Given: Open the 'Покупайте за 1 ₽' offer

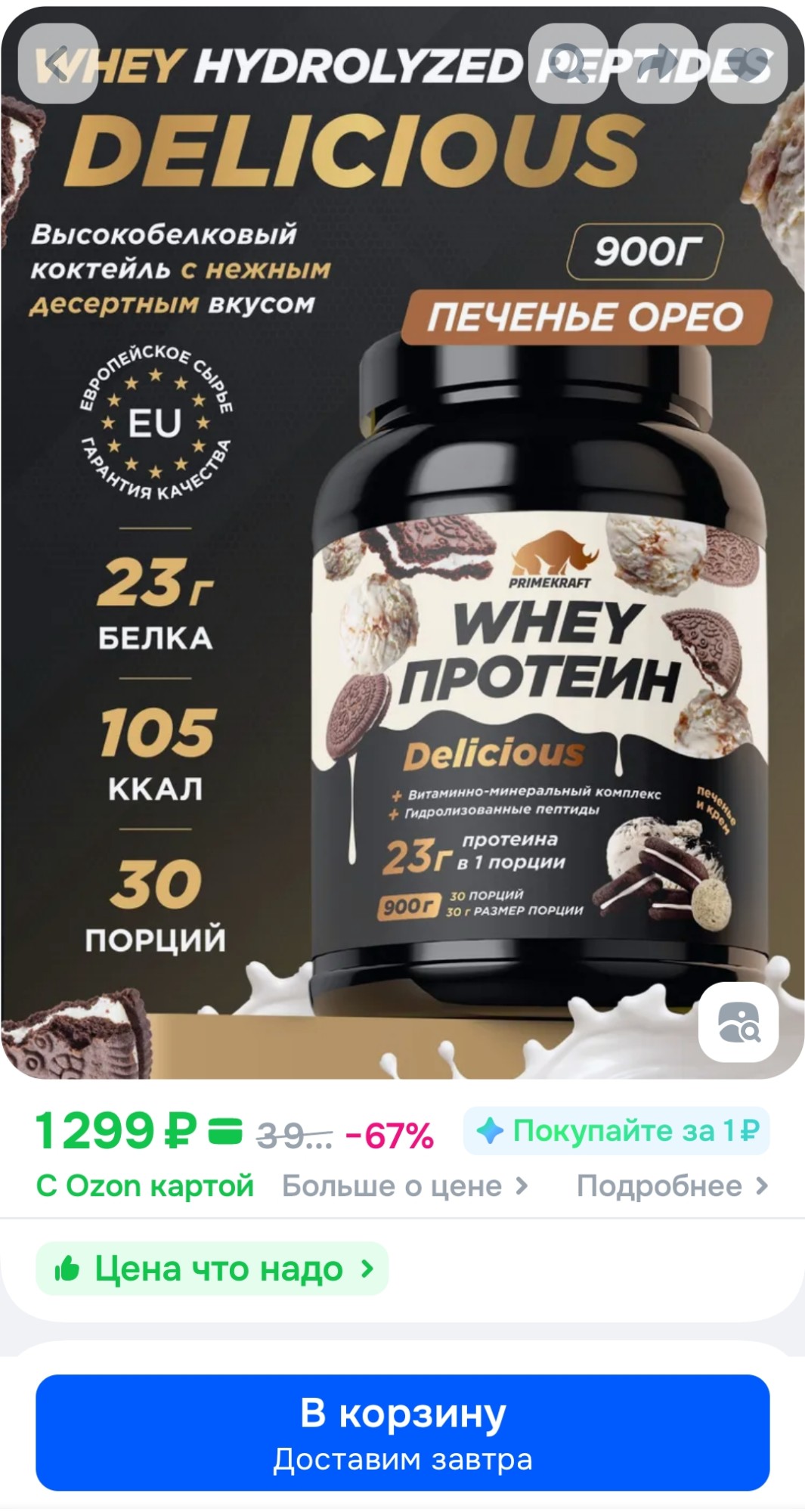Looking at the screenshot, I should (x=617, y=1131).
